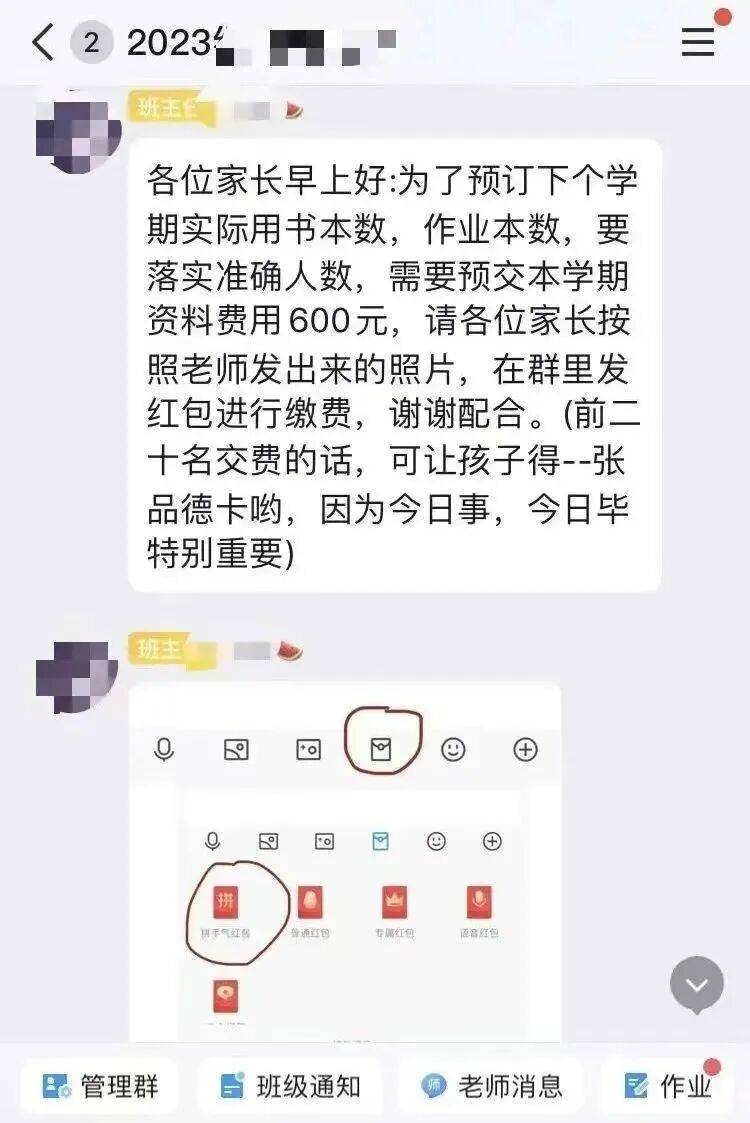View 老师消息 teacher messages

tap(491, 1086)
